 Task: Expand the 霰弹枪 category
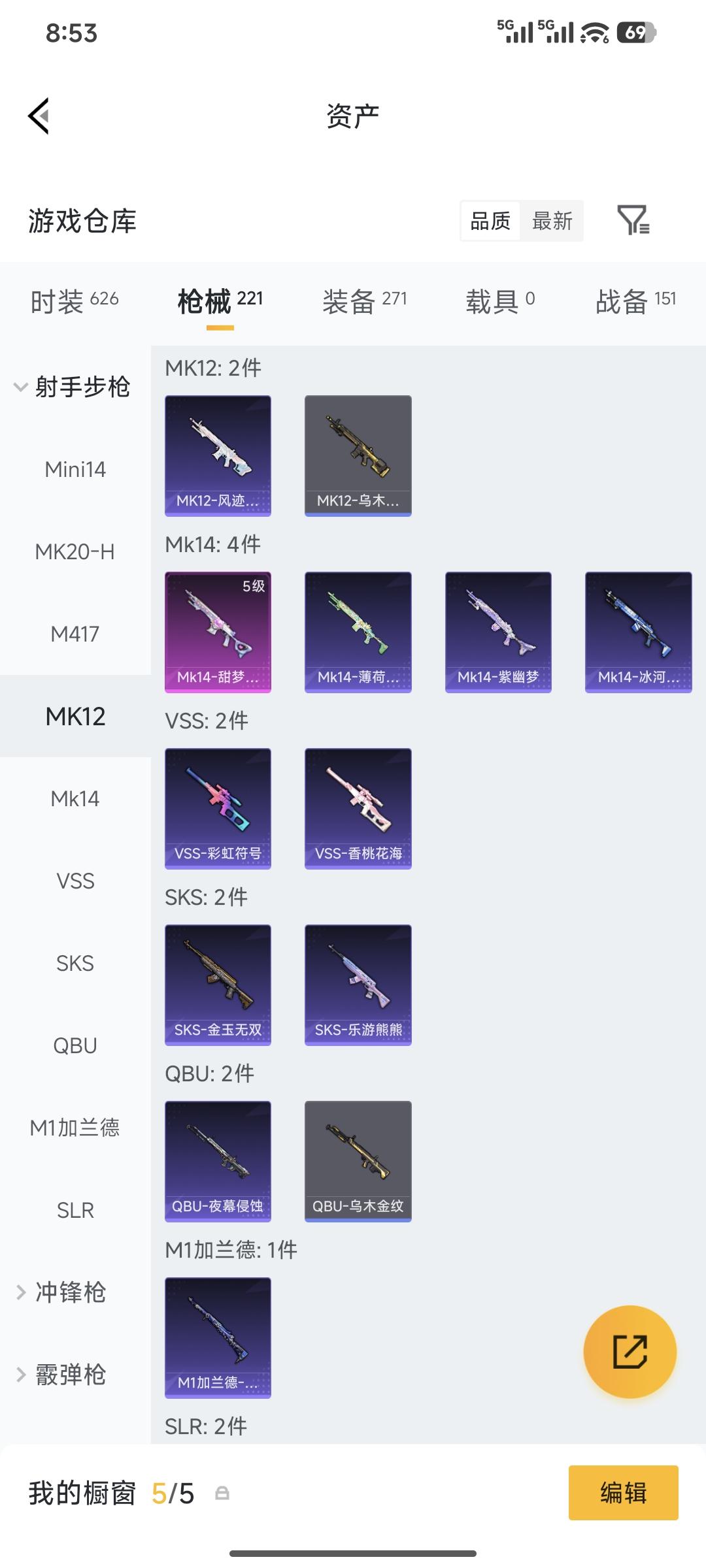62,1375
